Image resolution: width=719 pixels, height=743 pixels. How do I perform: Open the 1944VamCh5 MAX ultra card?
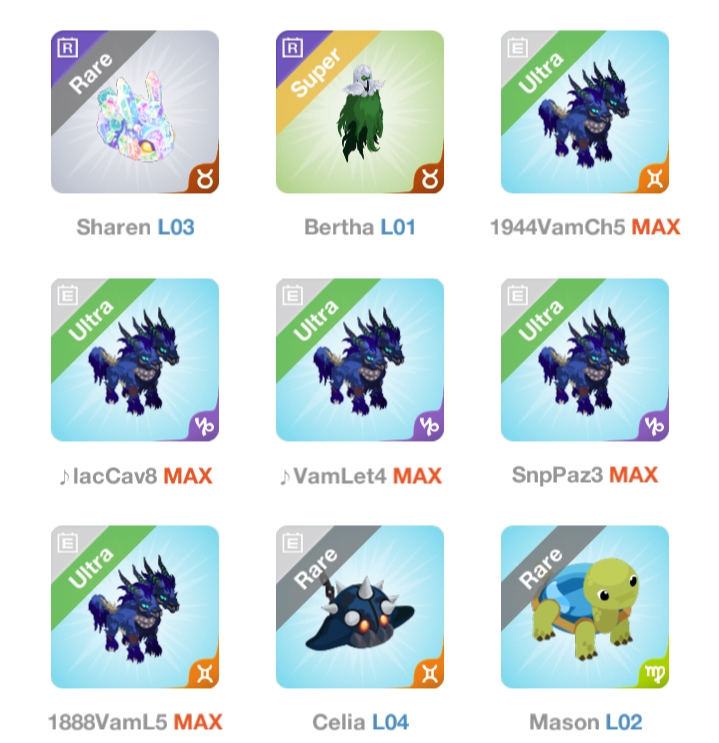tap(585, 112)
